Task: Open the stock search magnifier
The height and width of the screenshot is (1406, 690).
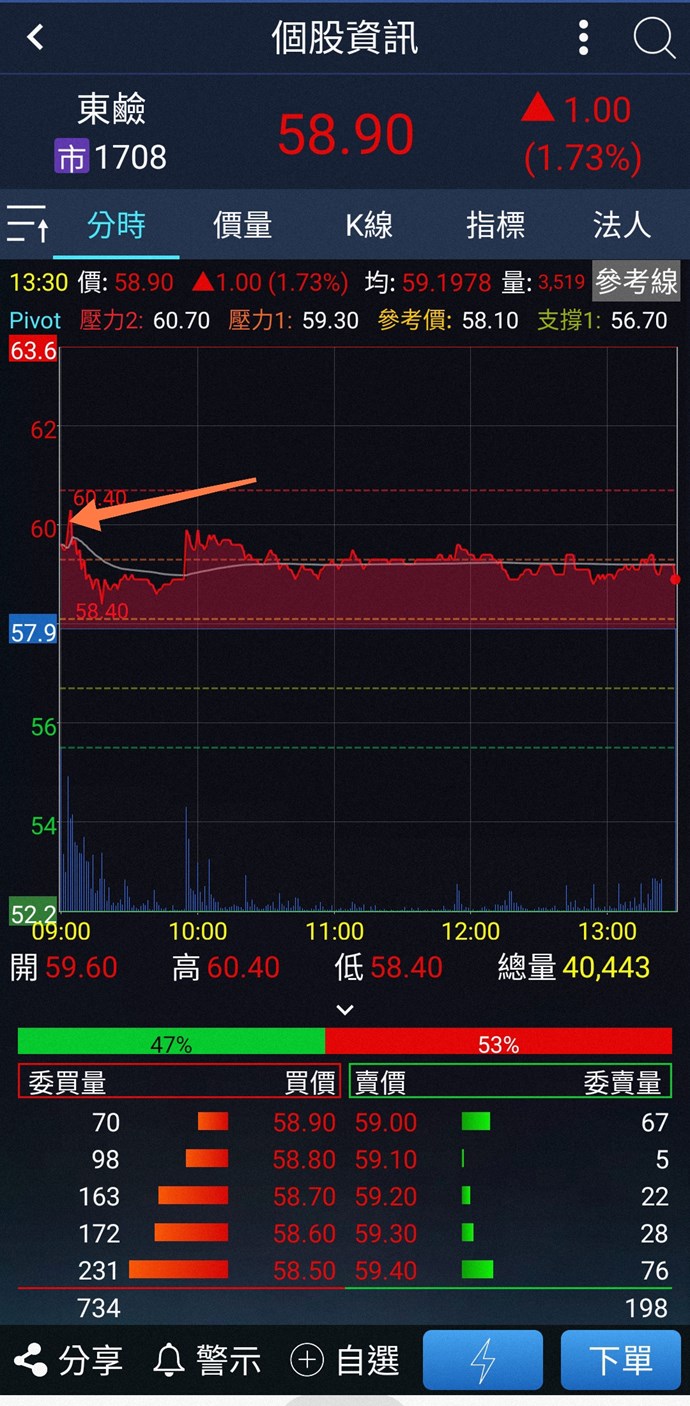Action: tap(654, 38)
